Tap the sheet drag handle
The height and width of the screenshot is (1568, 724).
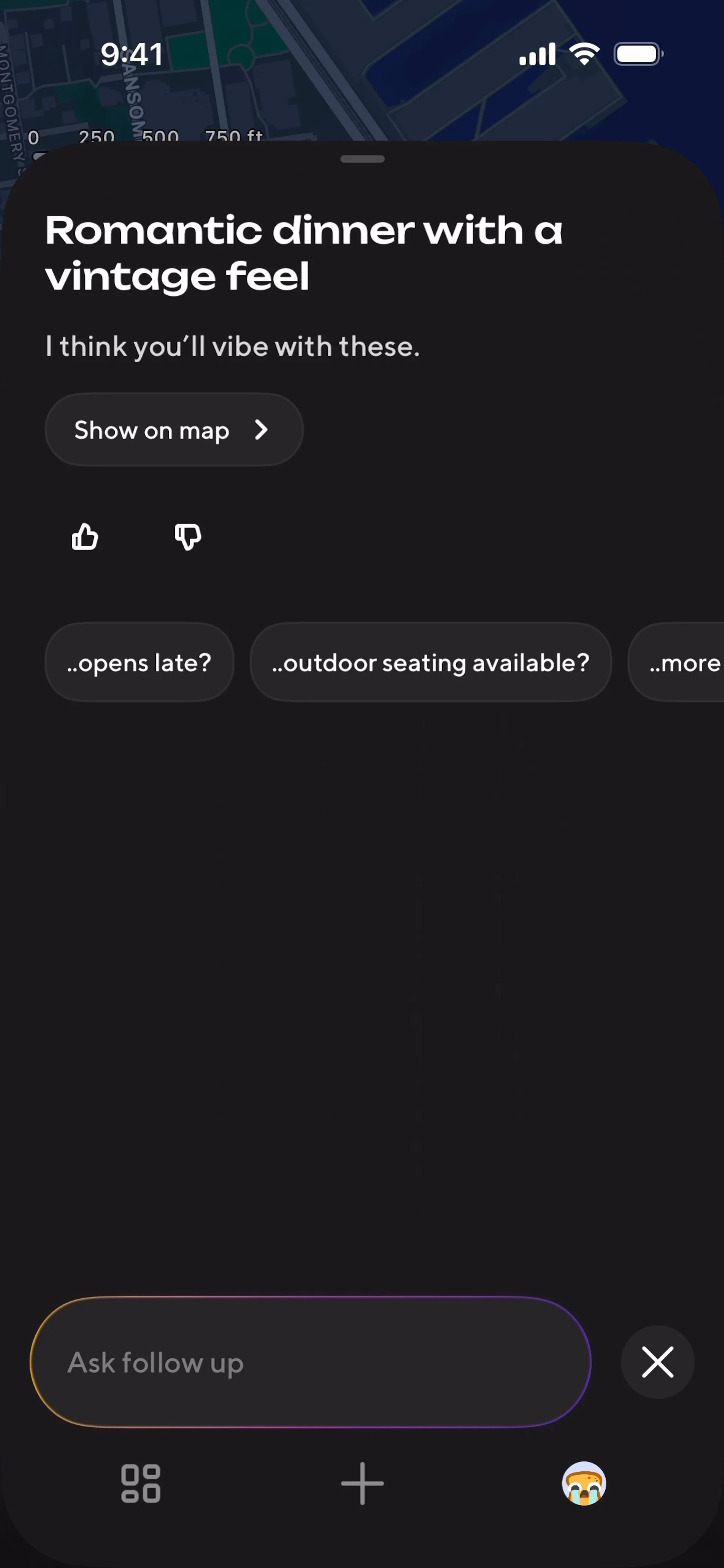[x=362, y=159]
